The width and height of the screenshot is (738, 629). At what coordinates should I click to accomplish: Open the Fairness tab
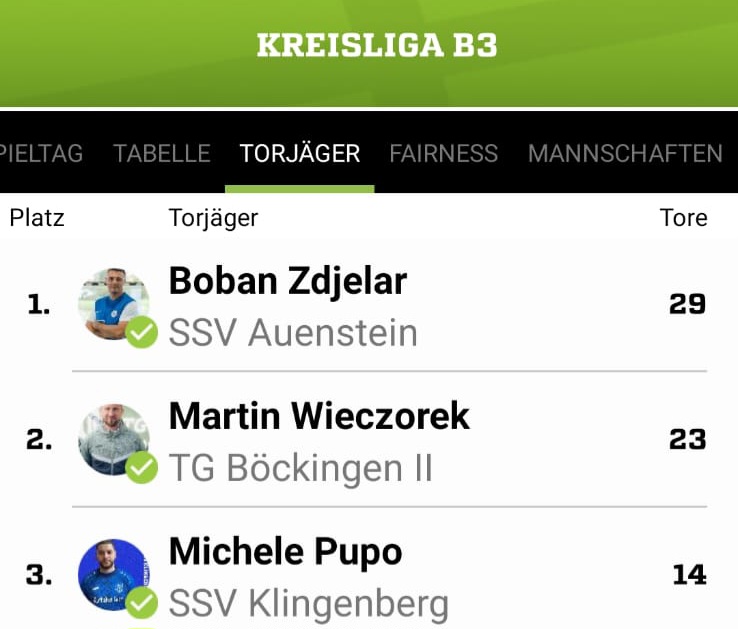(x=443, y=153)
